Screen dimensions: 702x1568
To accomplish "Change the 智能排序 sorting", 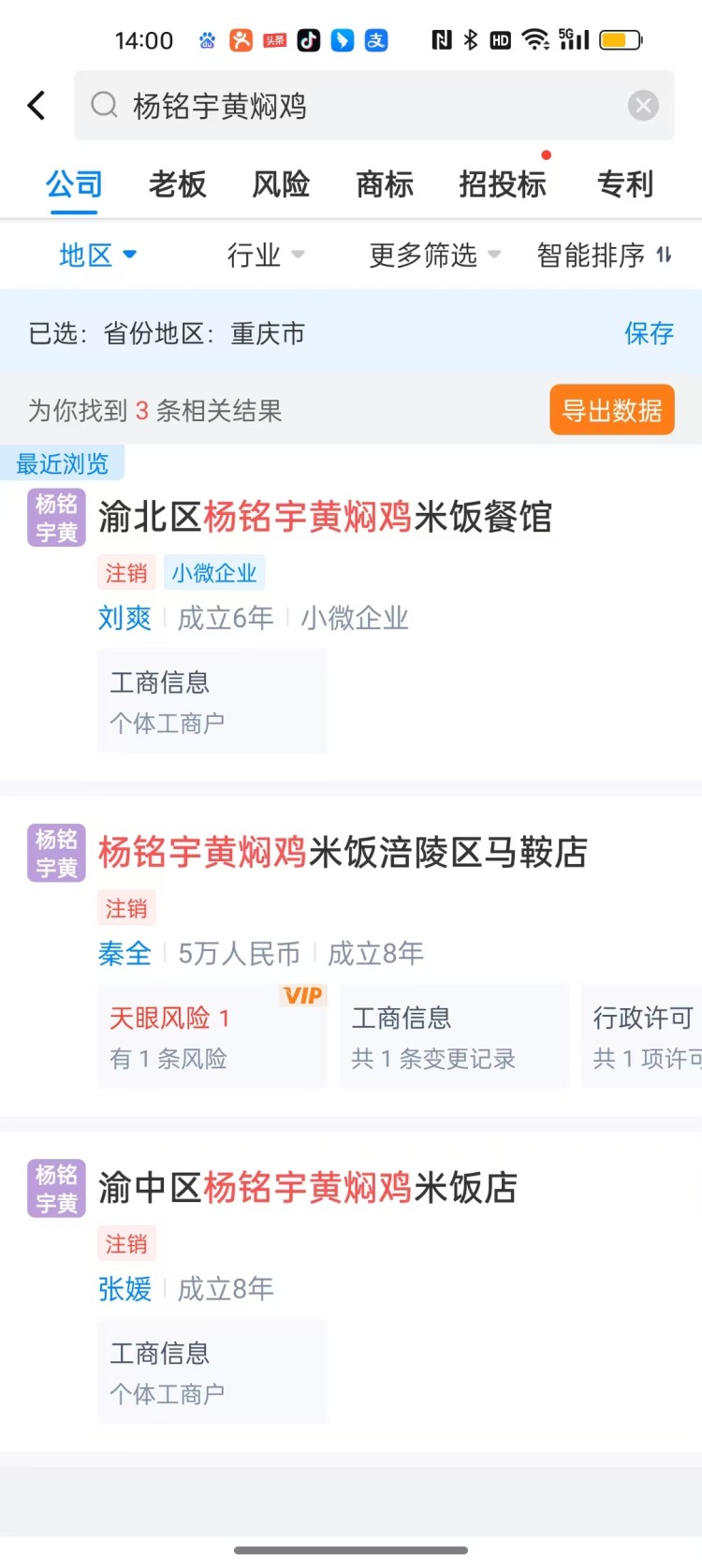I will point(605,255).
